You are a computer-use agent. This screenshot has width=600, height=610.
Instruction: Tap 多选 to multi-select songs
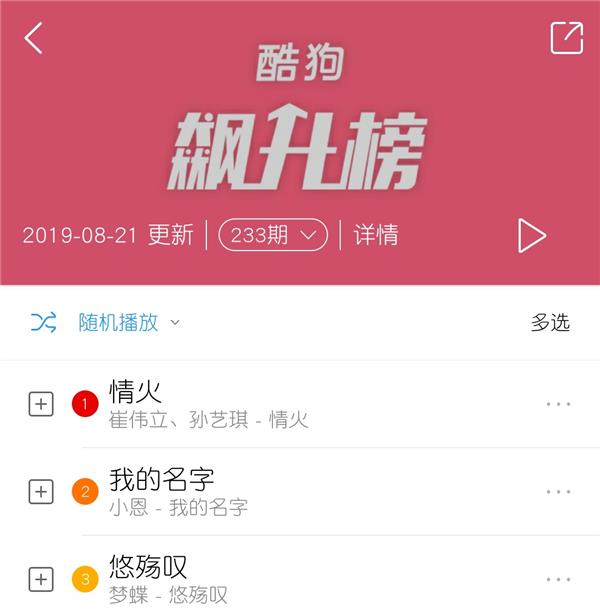(549, 322)
